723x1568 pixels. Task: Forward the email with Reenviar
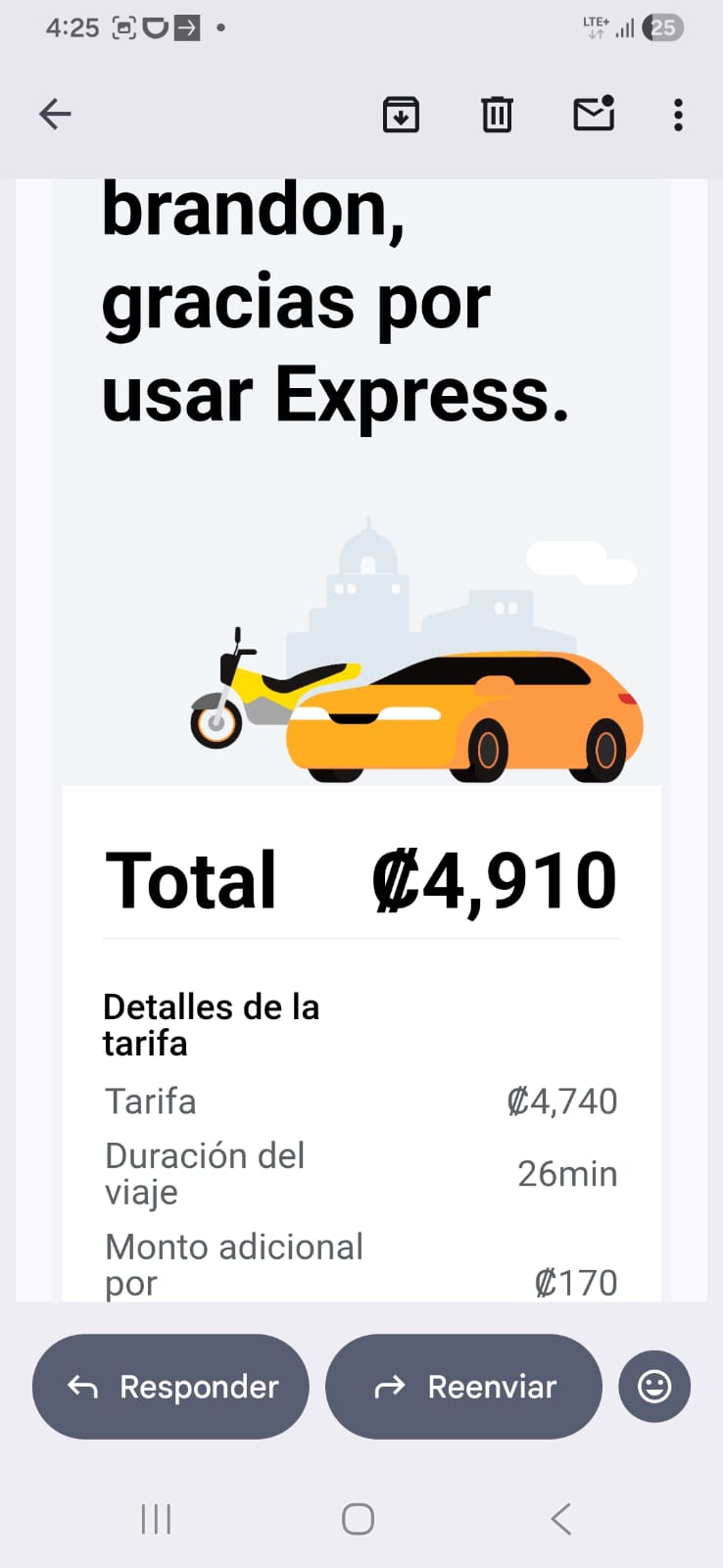click(x=463, y=1387)
